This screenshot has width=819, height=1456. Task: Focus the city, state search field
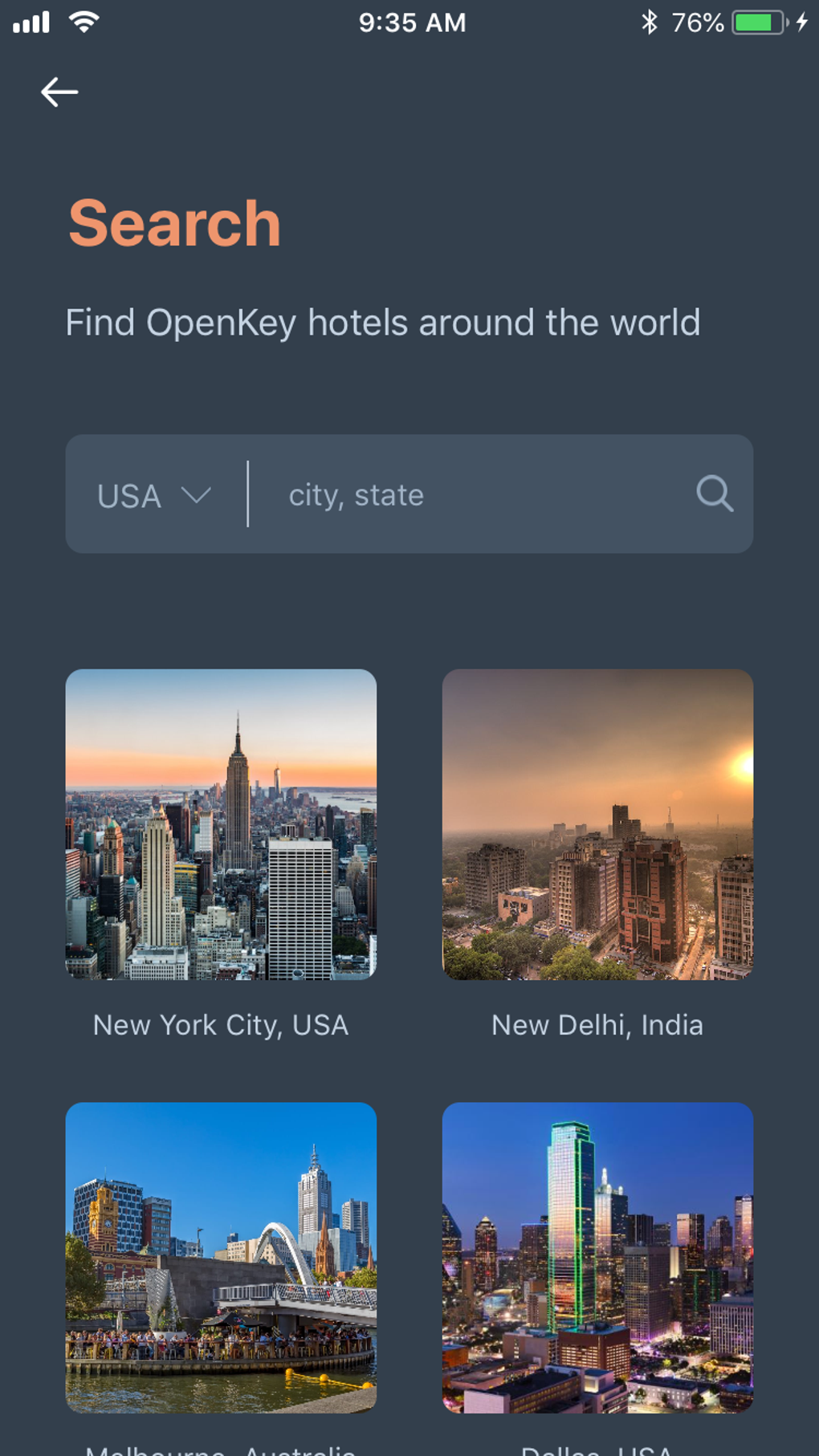(x=474, y=495)
